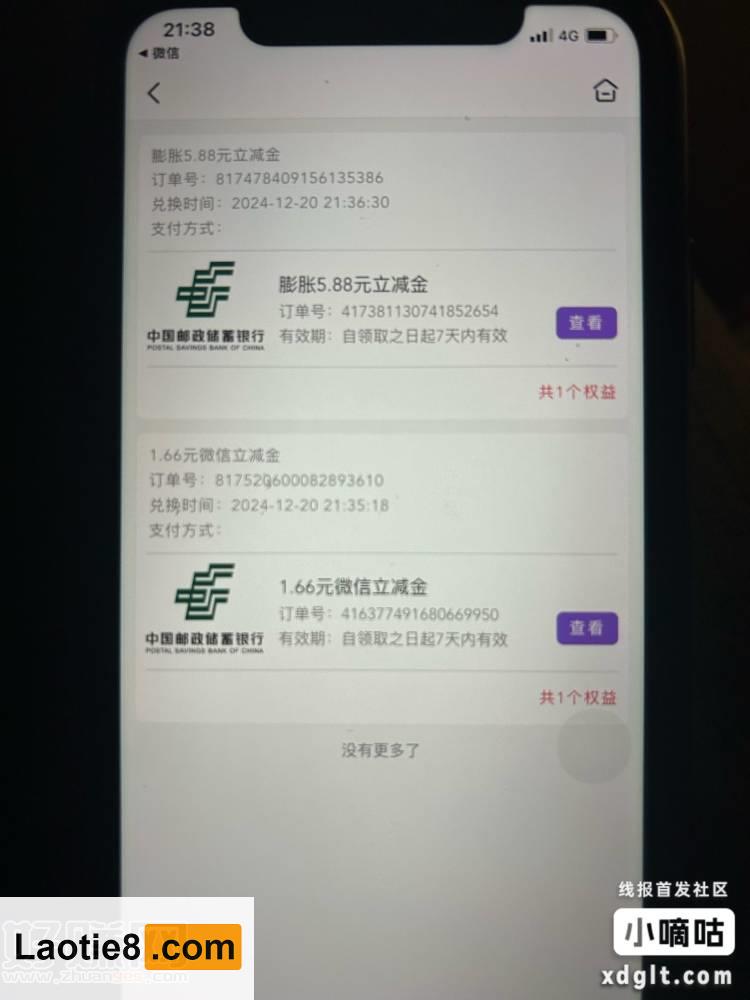Open the floating round button
Viewport: 750px width, 1000px height.
[593, 747]
